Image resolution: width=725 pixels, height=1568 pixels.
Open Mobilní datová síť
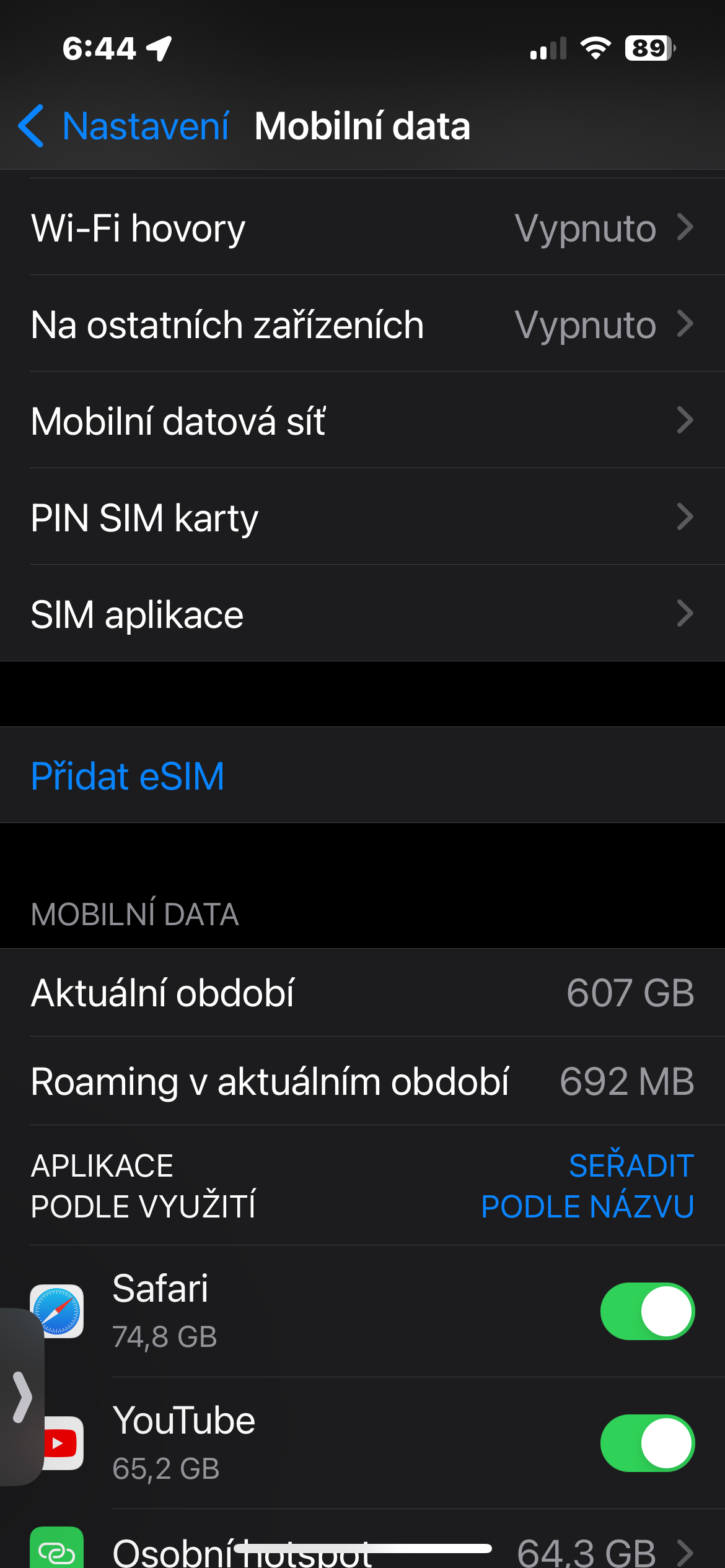[x=362, y=420]
